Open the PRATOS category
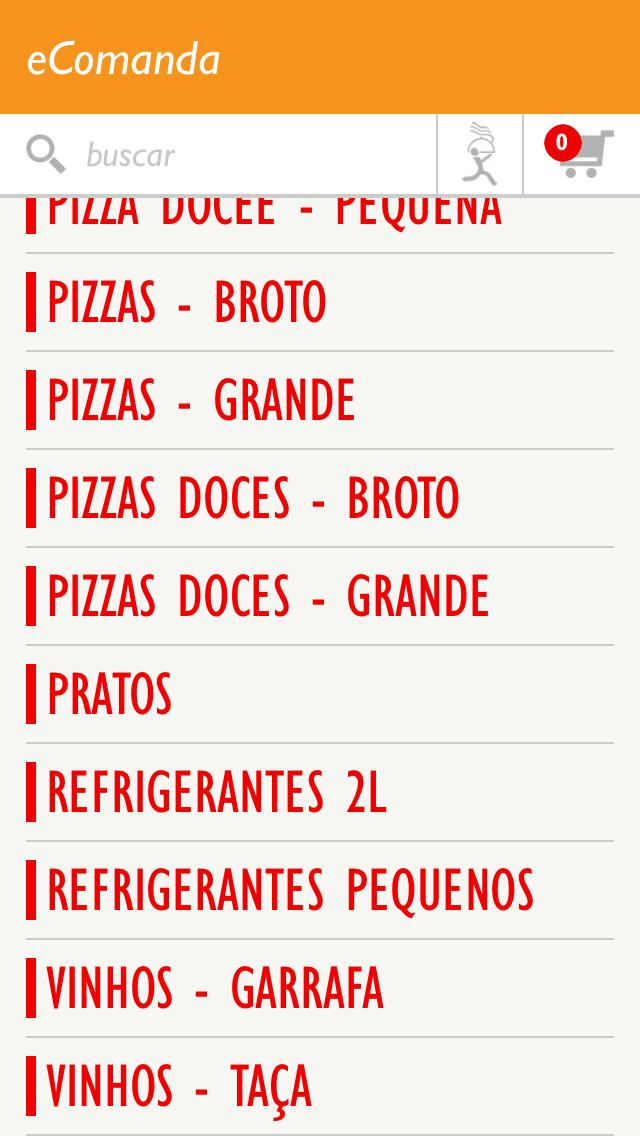 (x=320, y=694)
